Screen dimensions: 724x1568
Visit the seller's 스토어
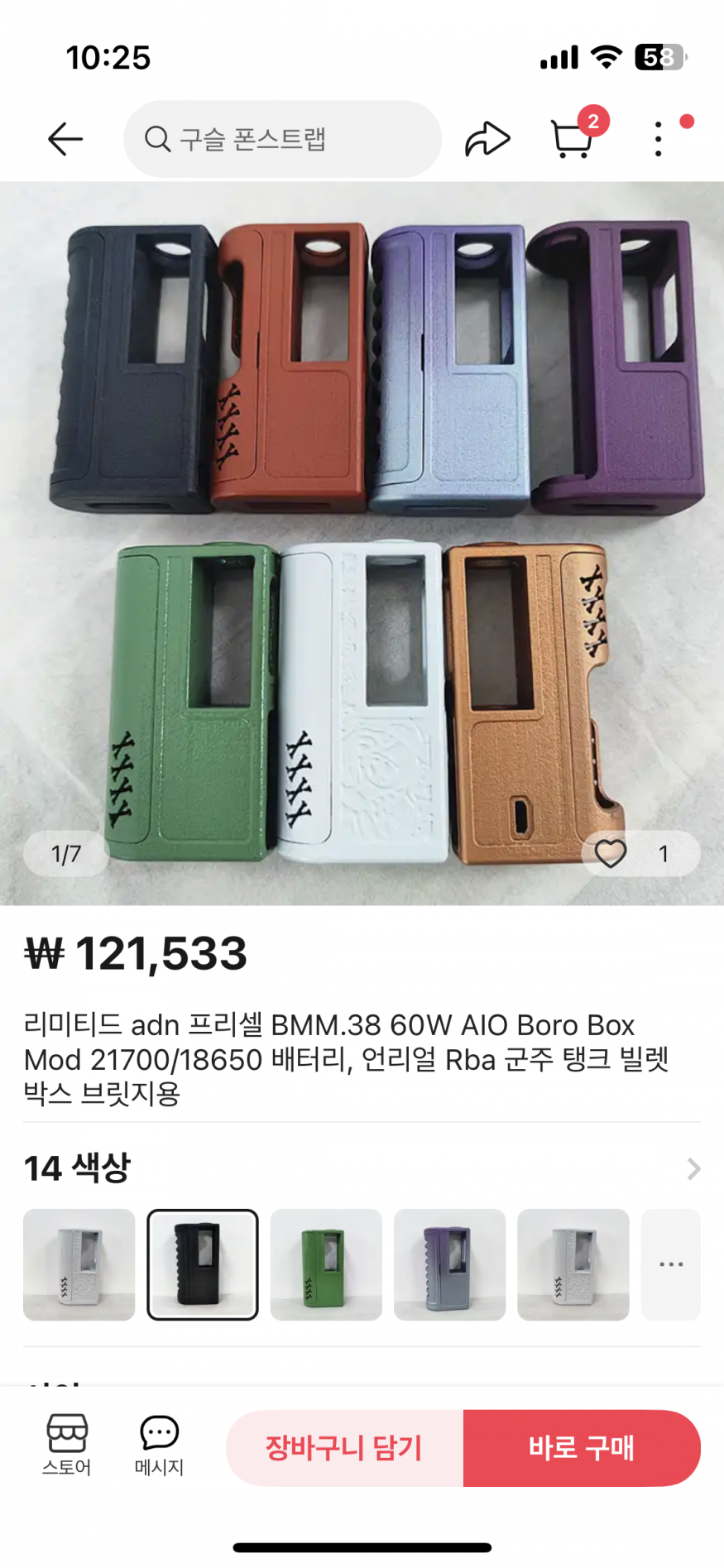67,1445
